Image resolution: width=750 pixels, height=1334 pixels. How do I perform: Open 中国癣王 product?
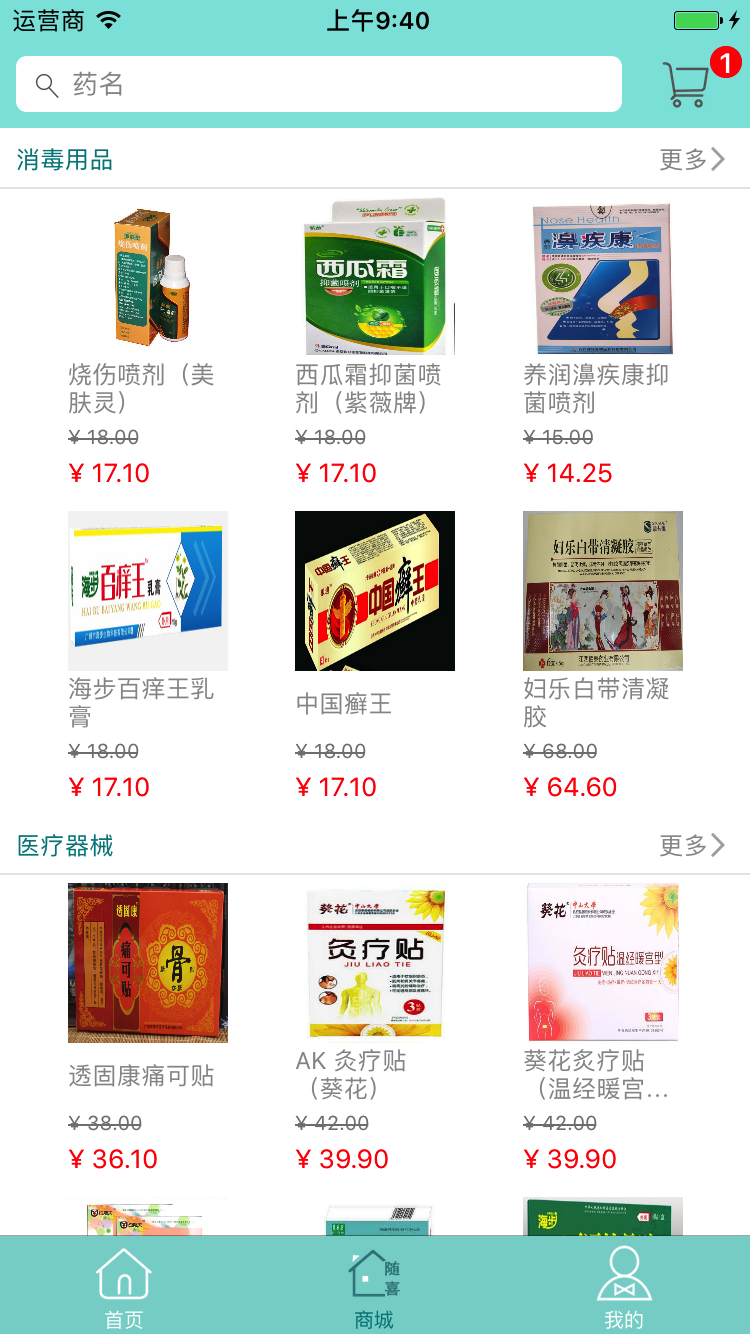[375, 591]
